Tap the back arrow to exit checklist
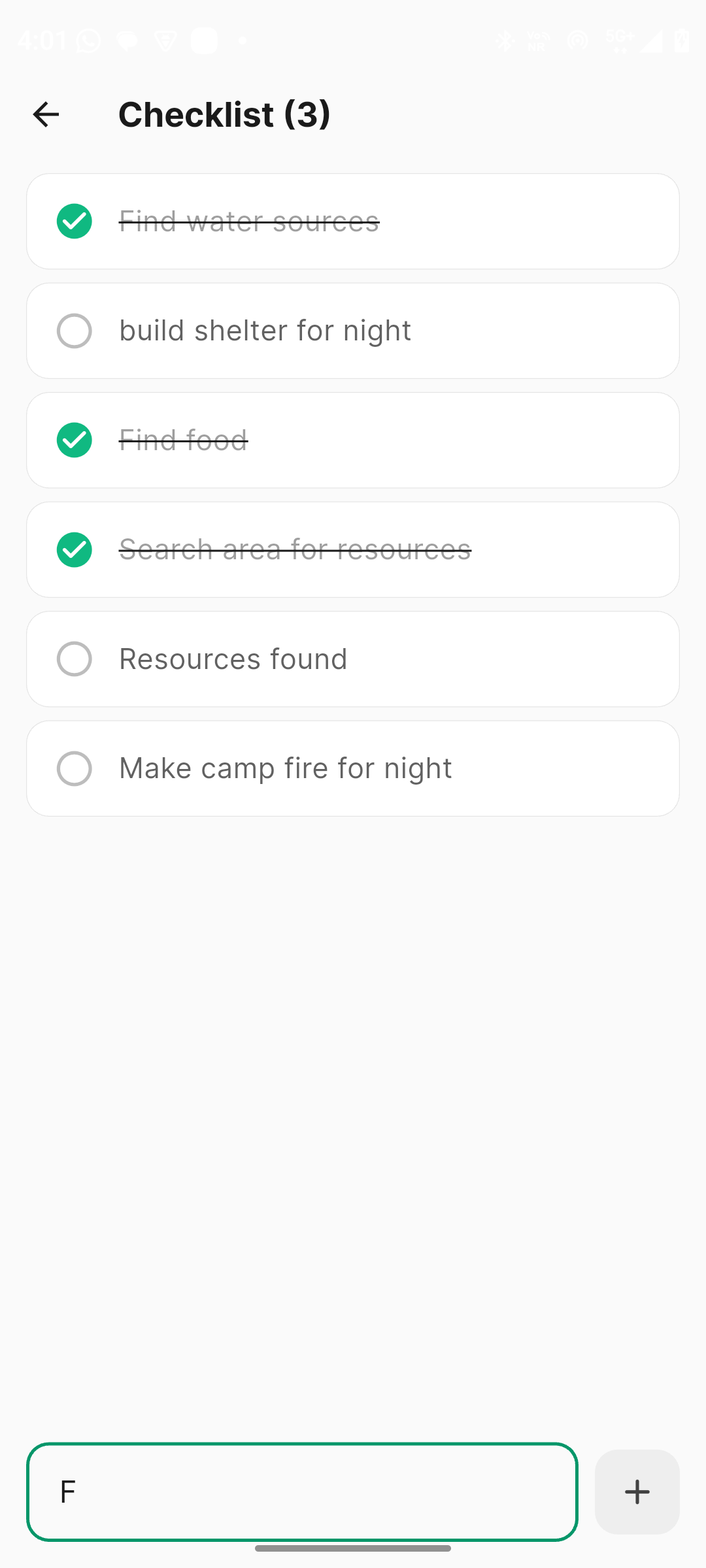 click(x=45, y=114)
